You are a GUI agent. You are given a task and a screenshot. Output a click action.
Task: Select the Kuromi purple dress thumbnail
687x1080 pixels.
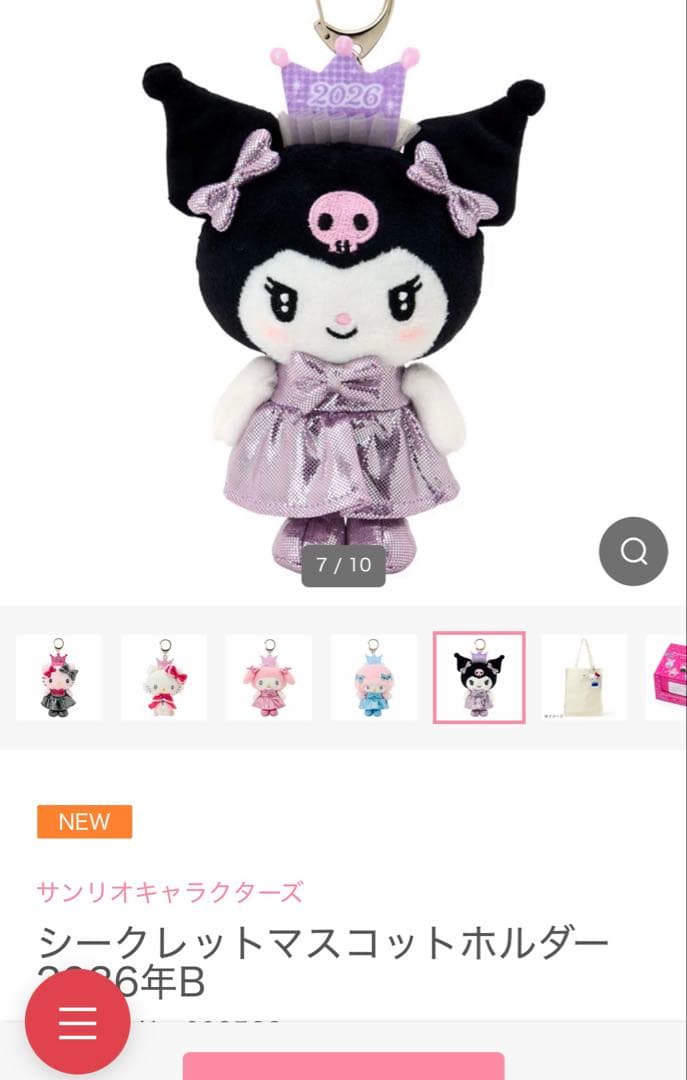coord(479,677)
